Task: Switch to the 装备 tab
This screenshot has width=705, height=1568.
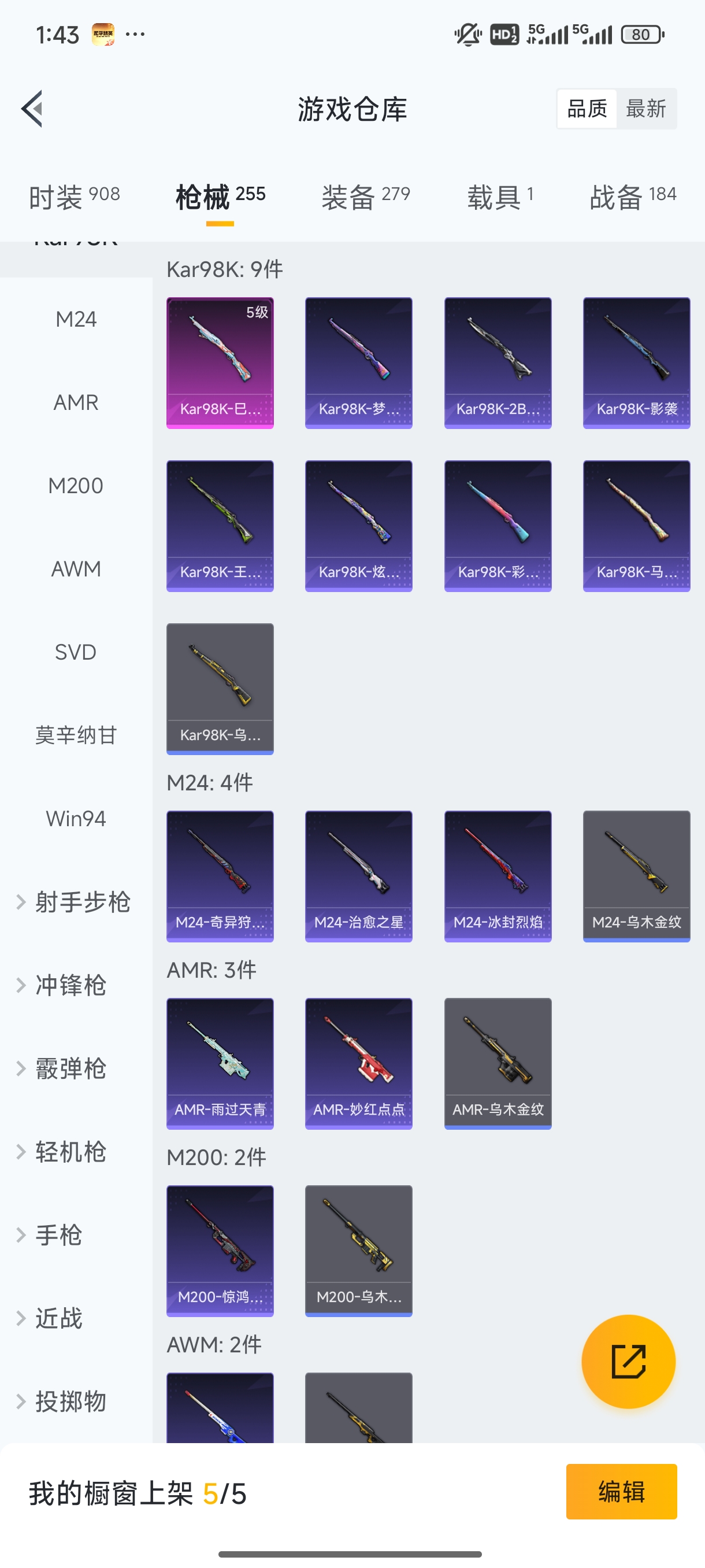Action: 366,197
